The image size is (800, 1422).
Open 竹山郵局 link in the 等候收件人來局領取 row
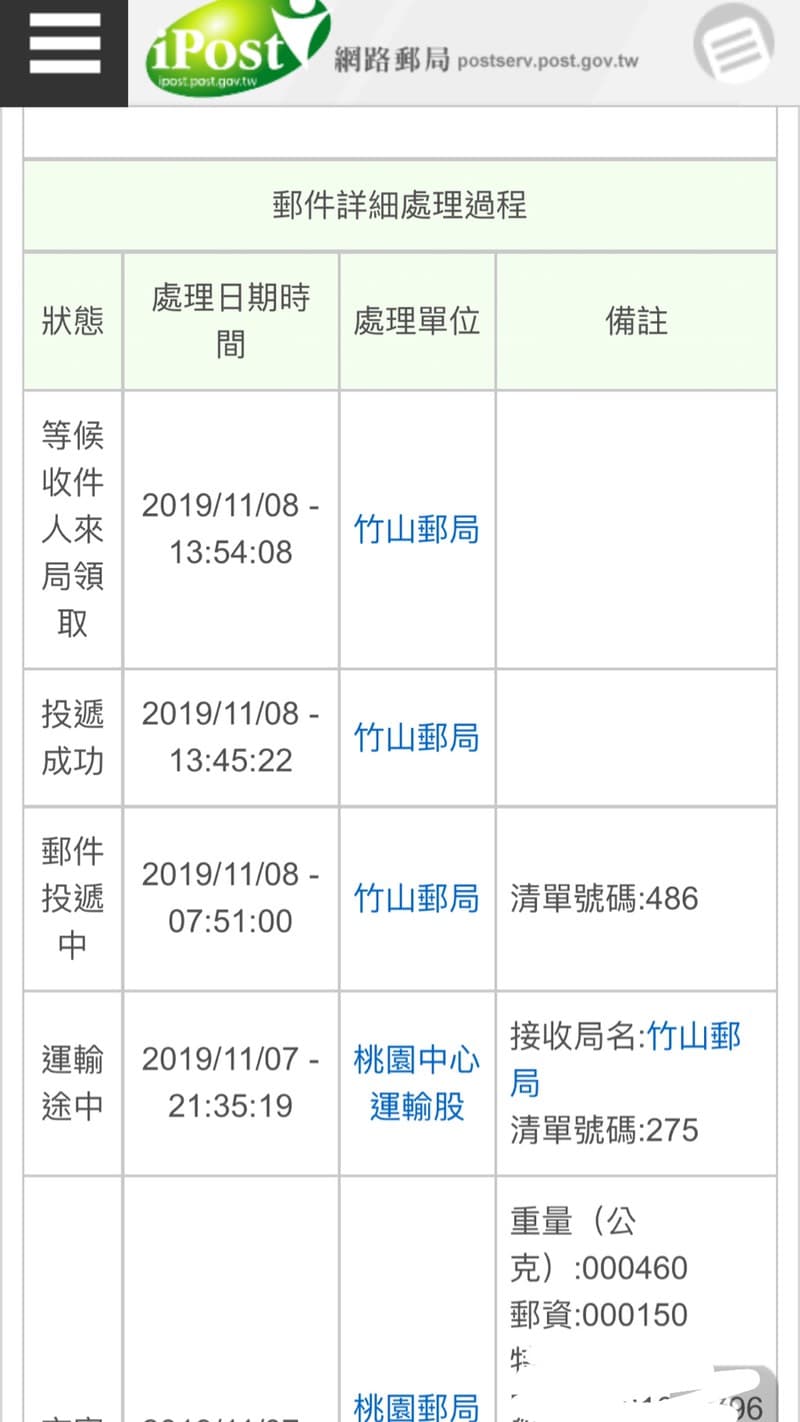click(x=417, y=529)
